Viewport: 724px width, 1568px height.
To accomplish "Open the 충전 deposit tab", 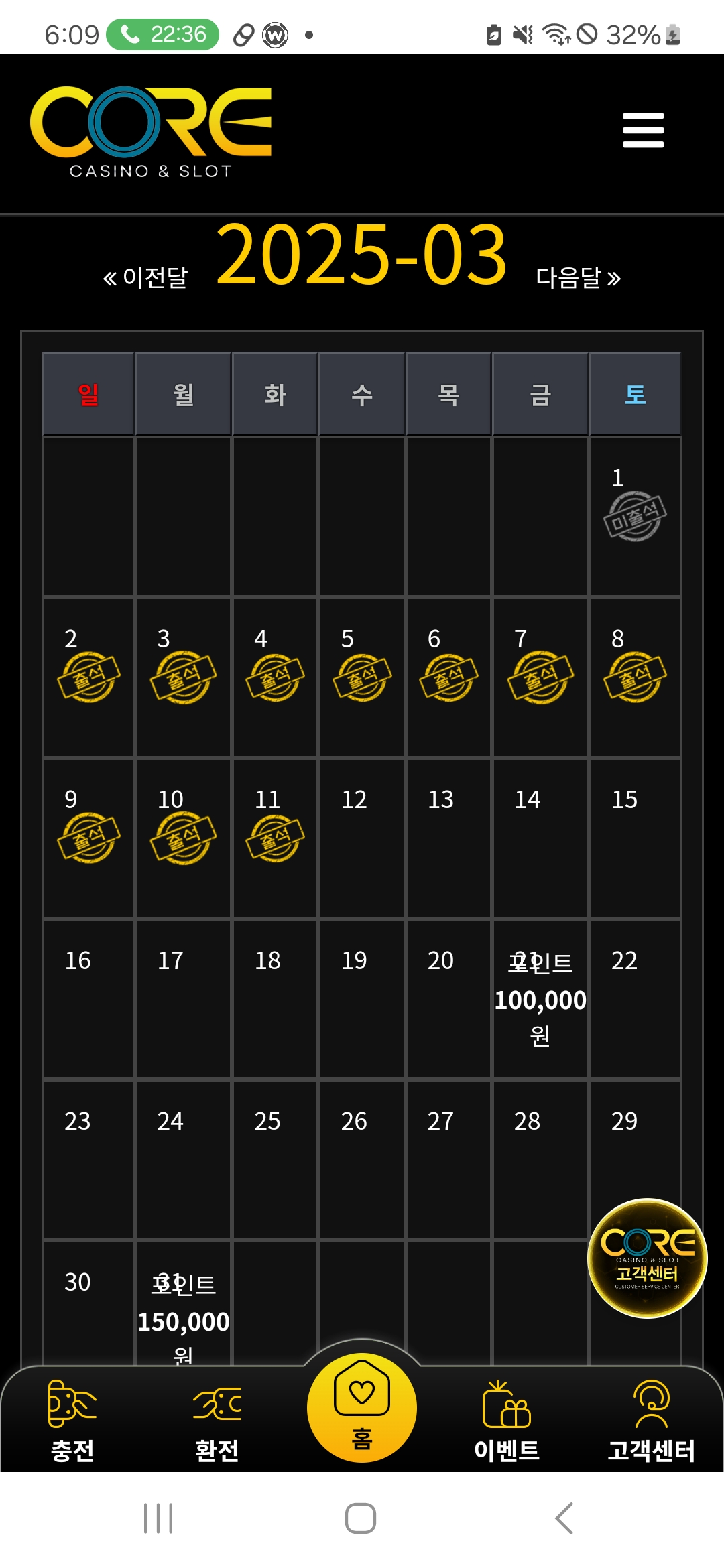I will [72, 1421].
